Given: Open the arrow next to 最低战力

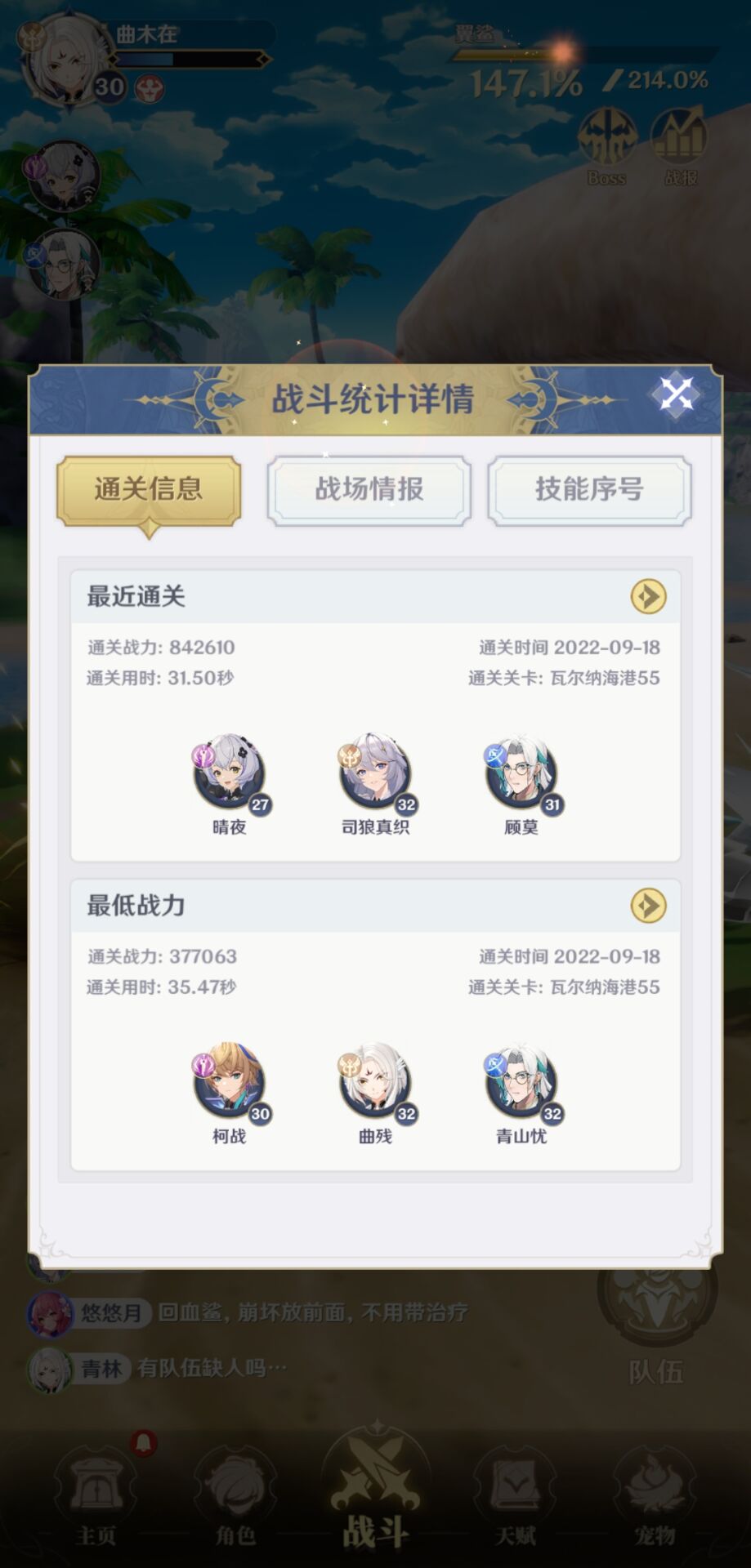Looking at the screenshot, I should tap(648, 906).
